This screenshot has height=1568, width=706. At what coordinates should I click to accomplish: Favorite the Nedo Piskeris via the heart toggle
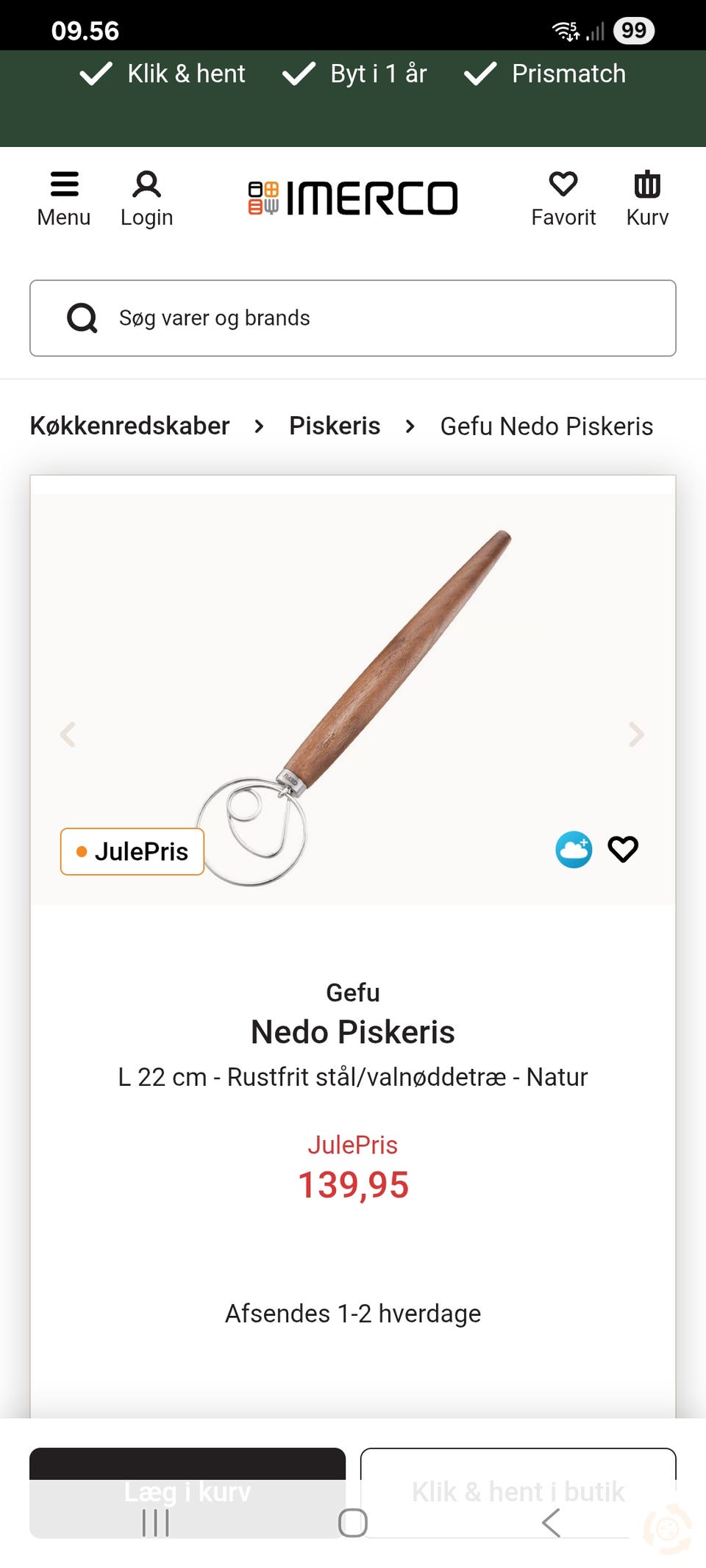(x=623, y=849)
